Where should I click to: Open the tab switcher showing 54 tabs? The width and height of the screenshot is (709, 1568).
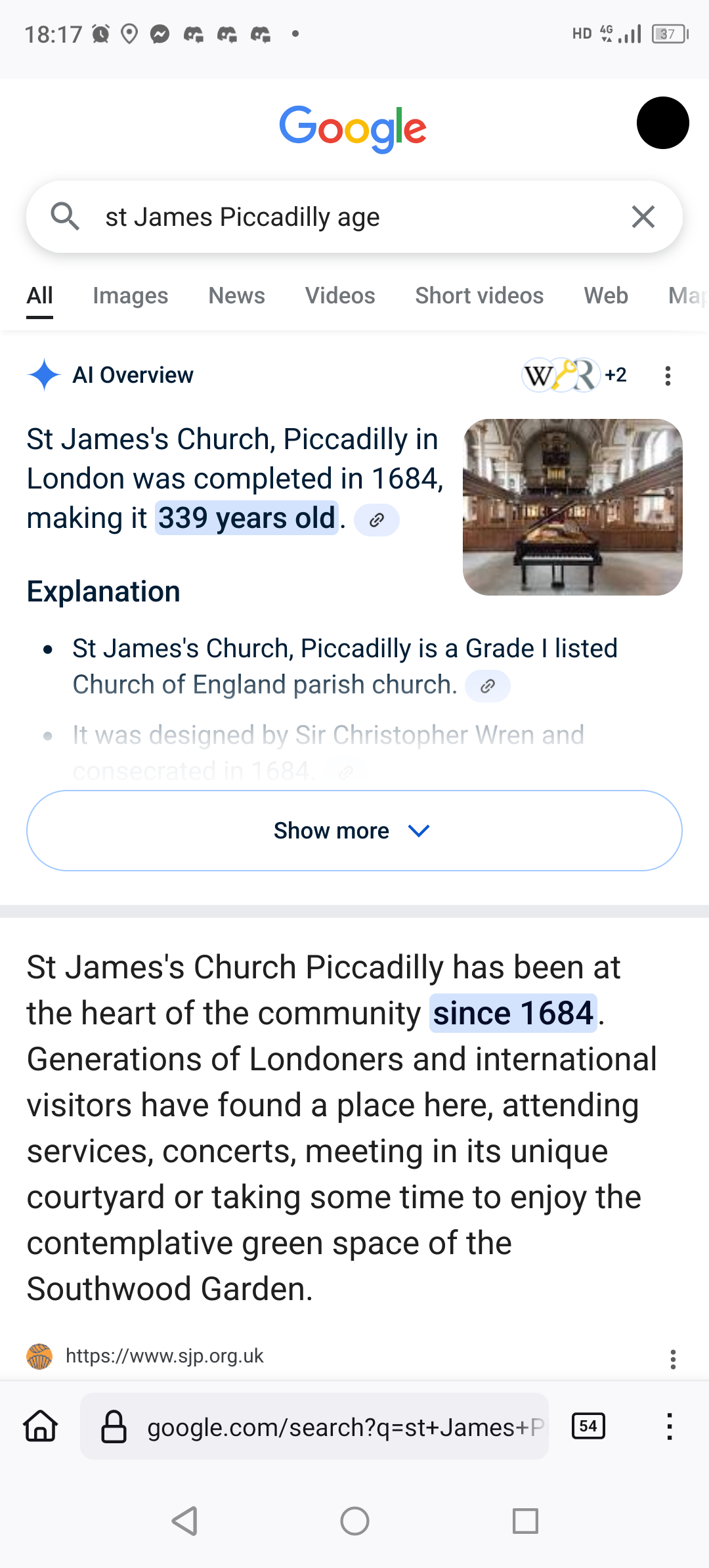point(588,1426)
